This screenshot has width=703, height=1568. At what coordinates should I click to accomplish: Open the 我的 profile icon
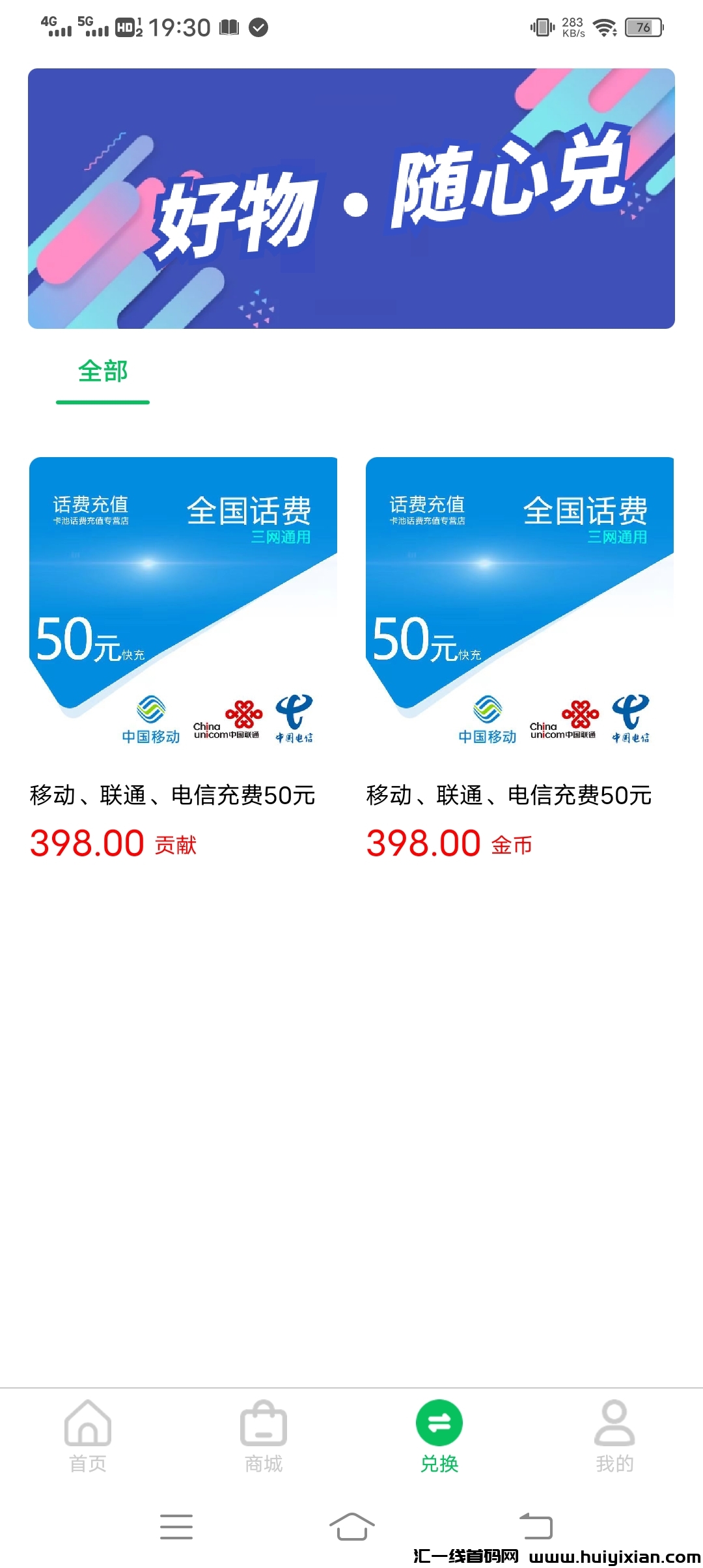coord(614,1426)
